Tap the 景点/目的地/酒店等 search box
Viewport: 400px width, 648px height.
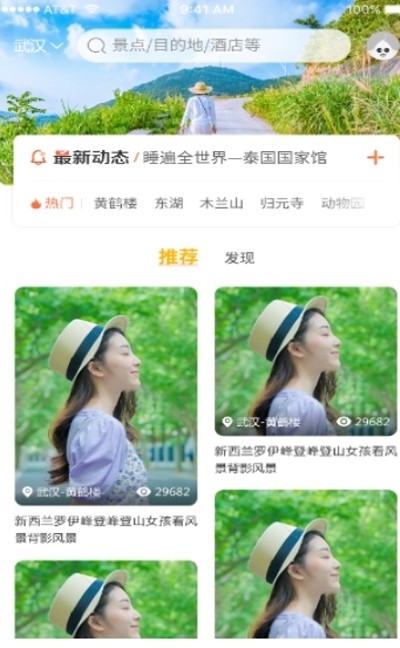[x=214, y=45]
